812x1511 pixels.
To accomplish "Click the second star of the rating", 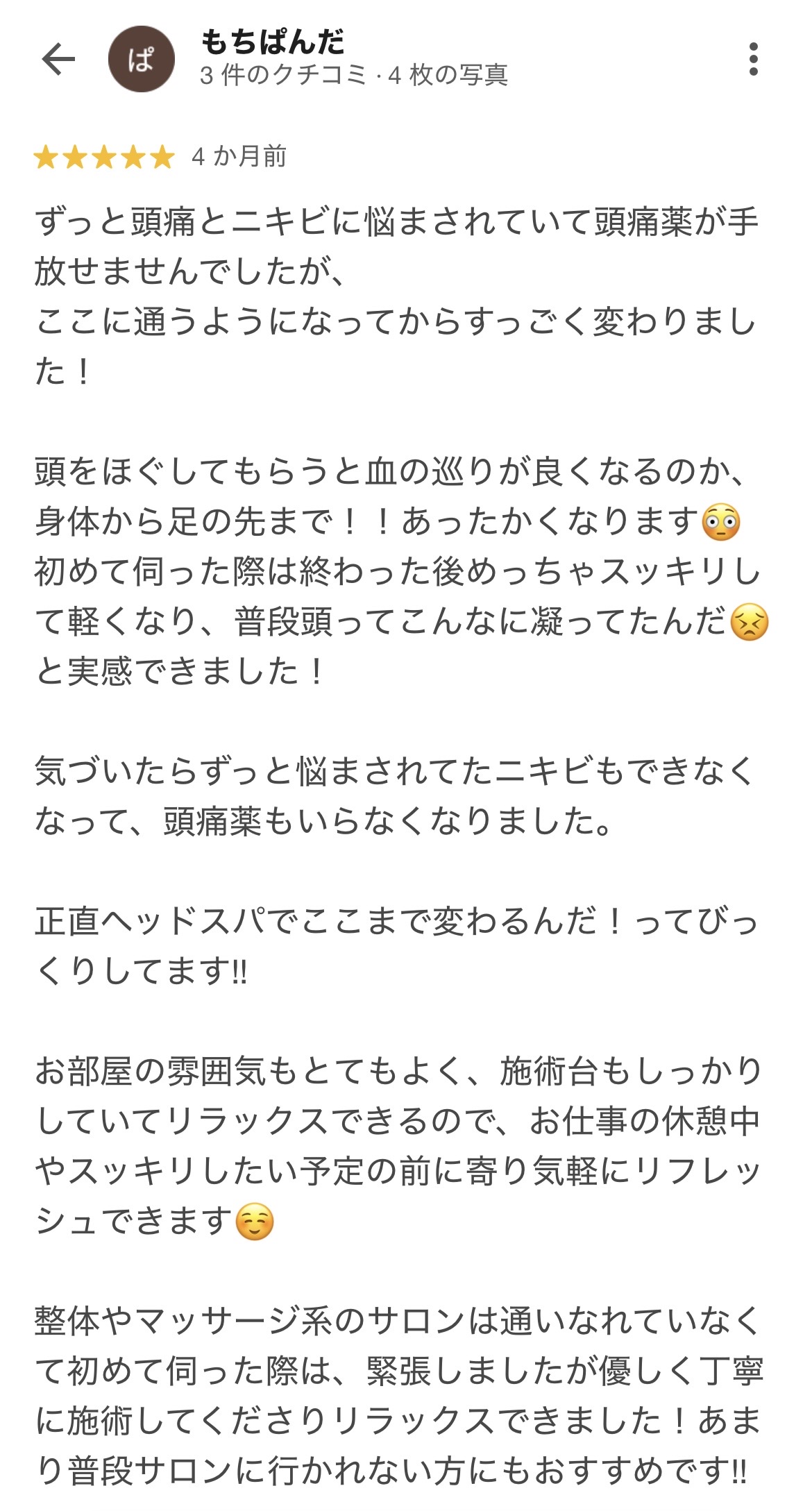I will point(76,158).
